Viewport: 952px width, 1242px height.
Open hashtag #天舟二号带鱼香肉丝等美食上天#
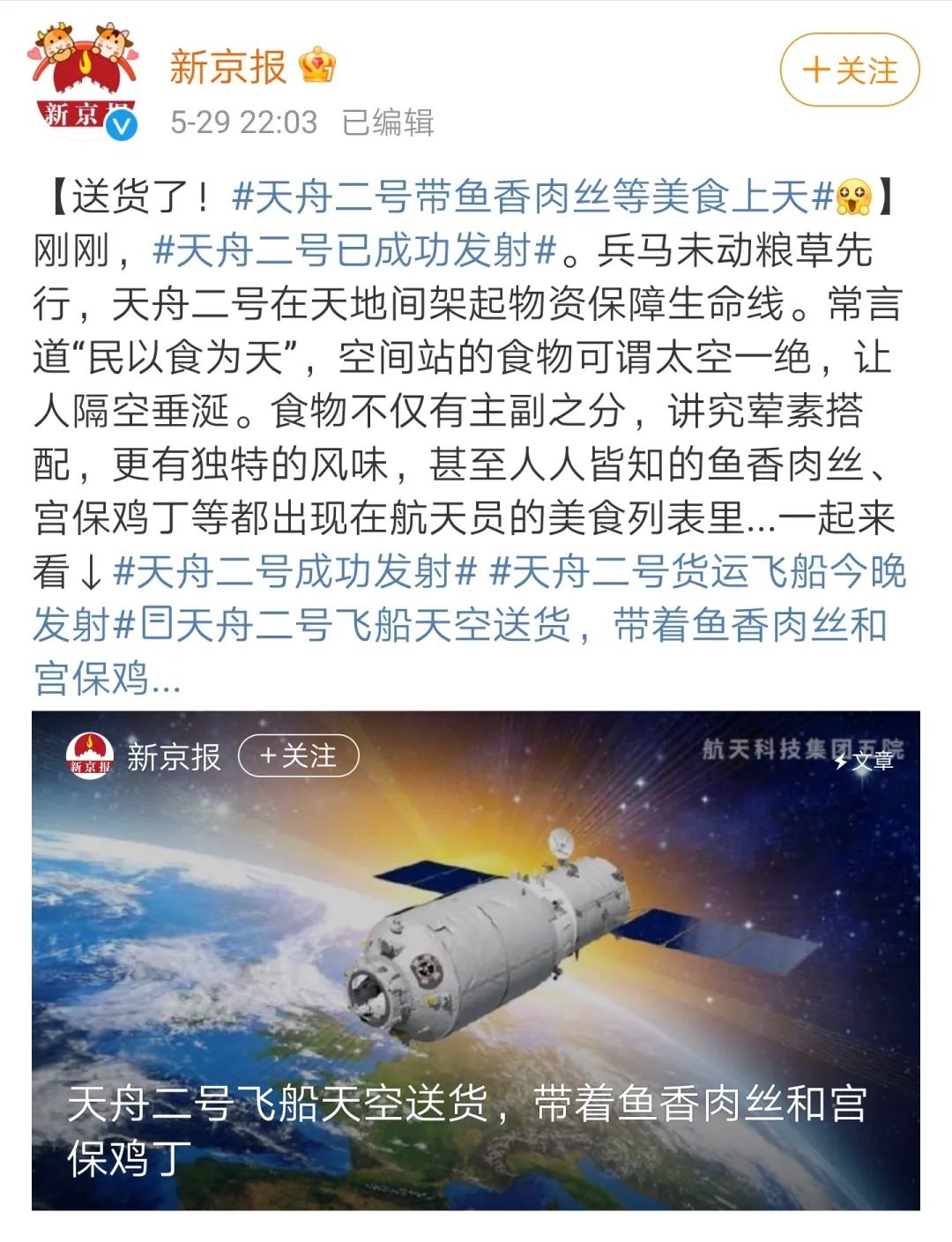point(532,197)
